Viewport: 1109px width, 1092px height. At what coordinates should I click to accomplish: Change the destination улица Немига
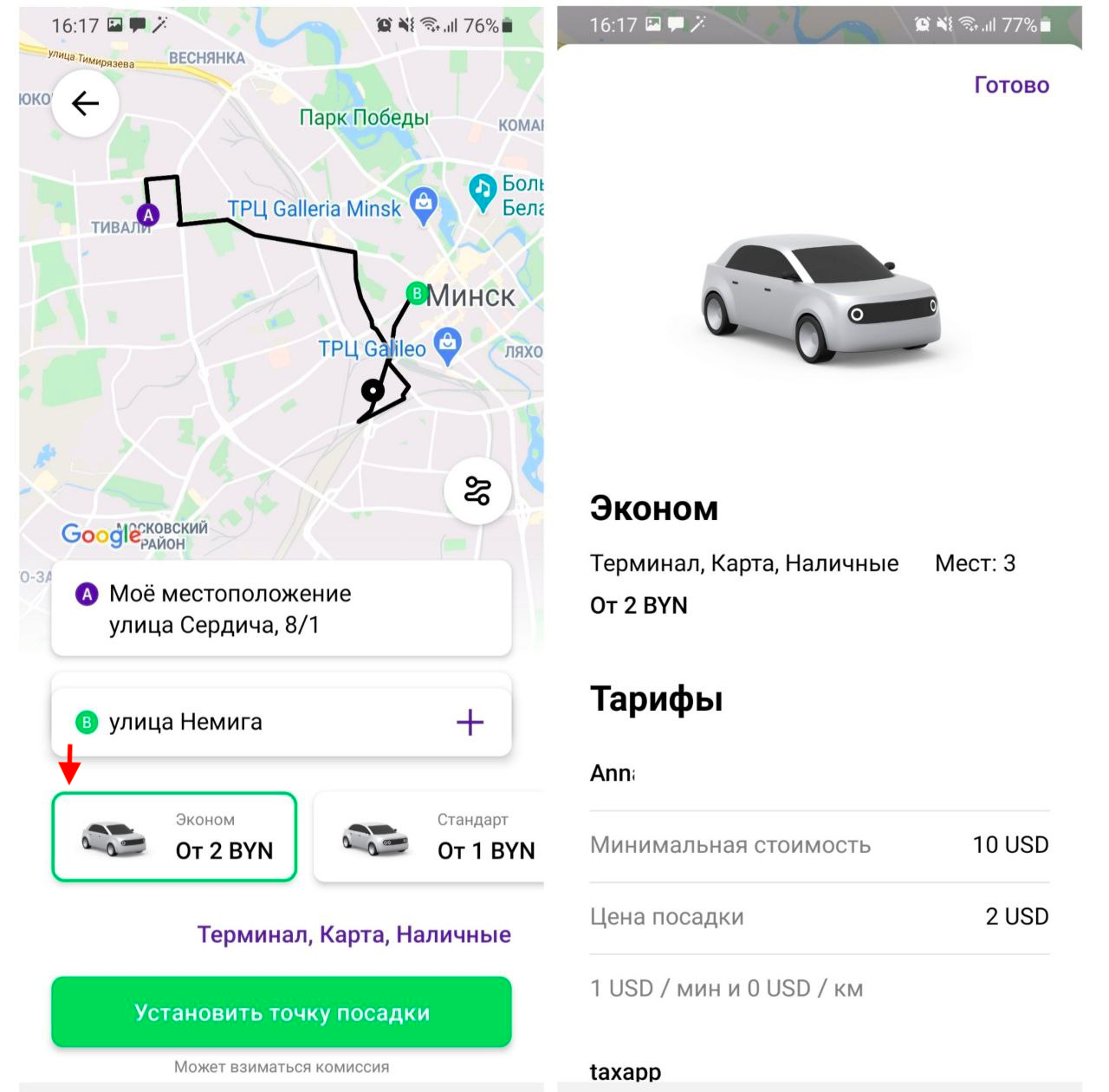pyautogui.click(x=251, y=722)
